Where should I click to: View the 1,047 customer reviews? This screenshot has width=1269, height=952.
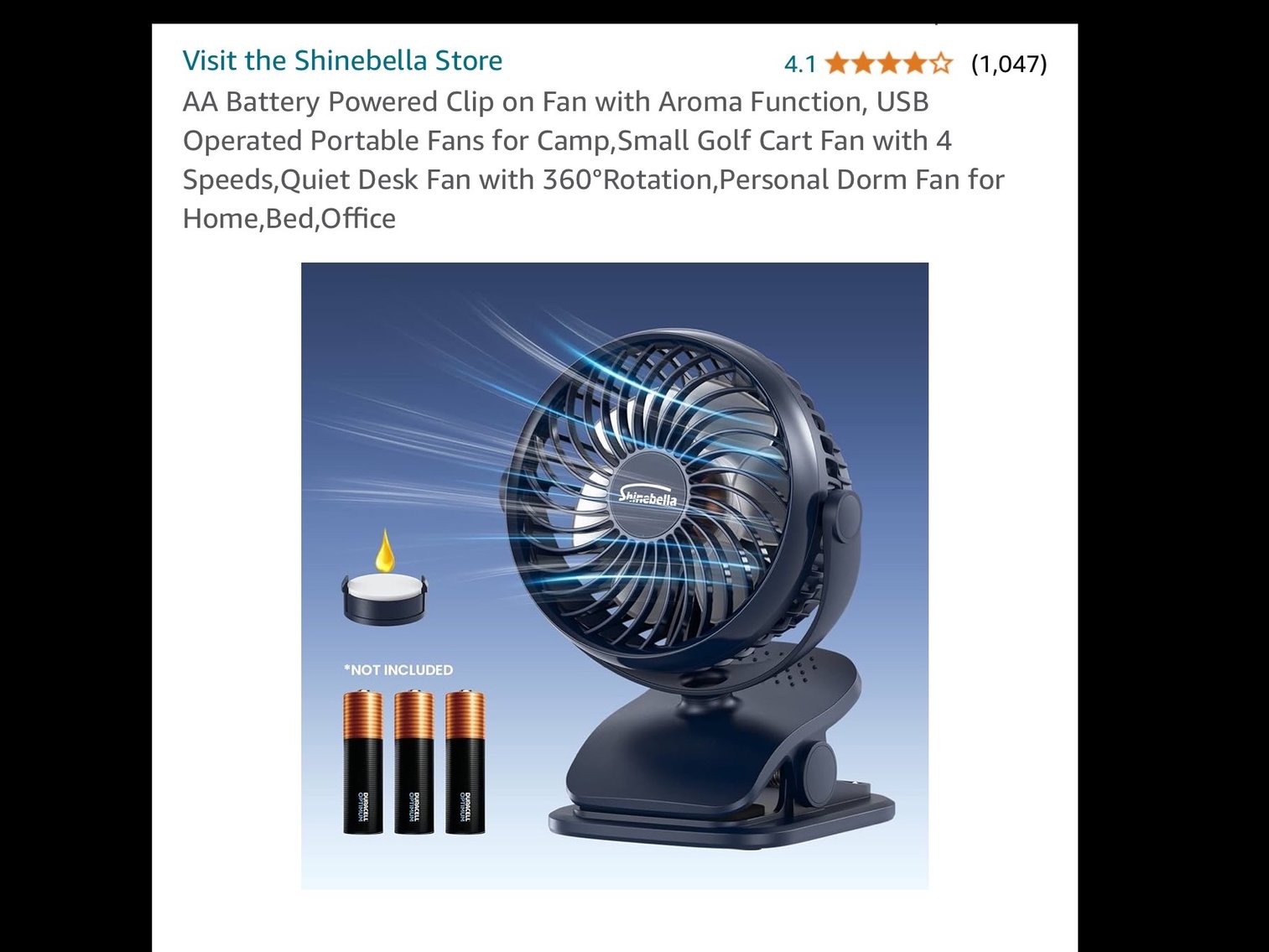[1008, 64]
